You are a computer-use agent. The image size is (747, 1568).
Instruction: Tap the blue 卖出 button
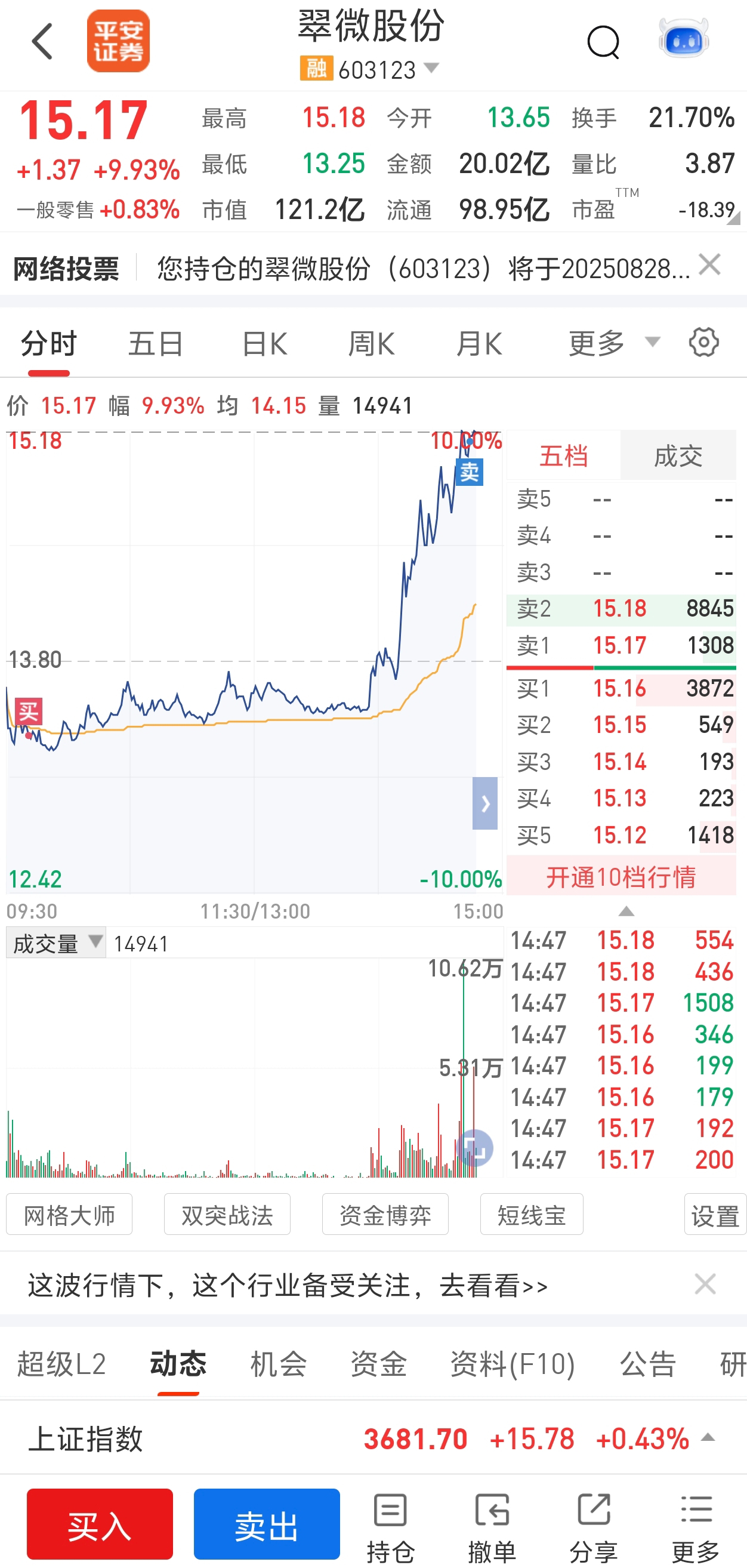coord(267,1524)
